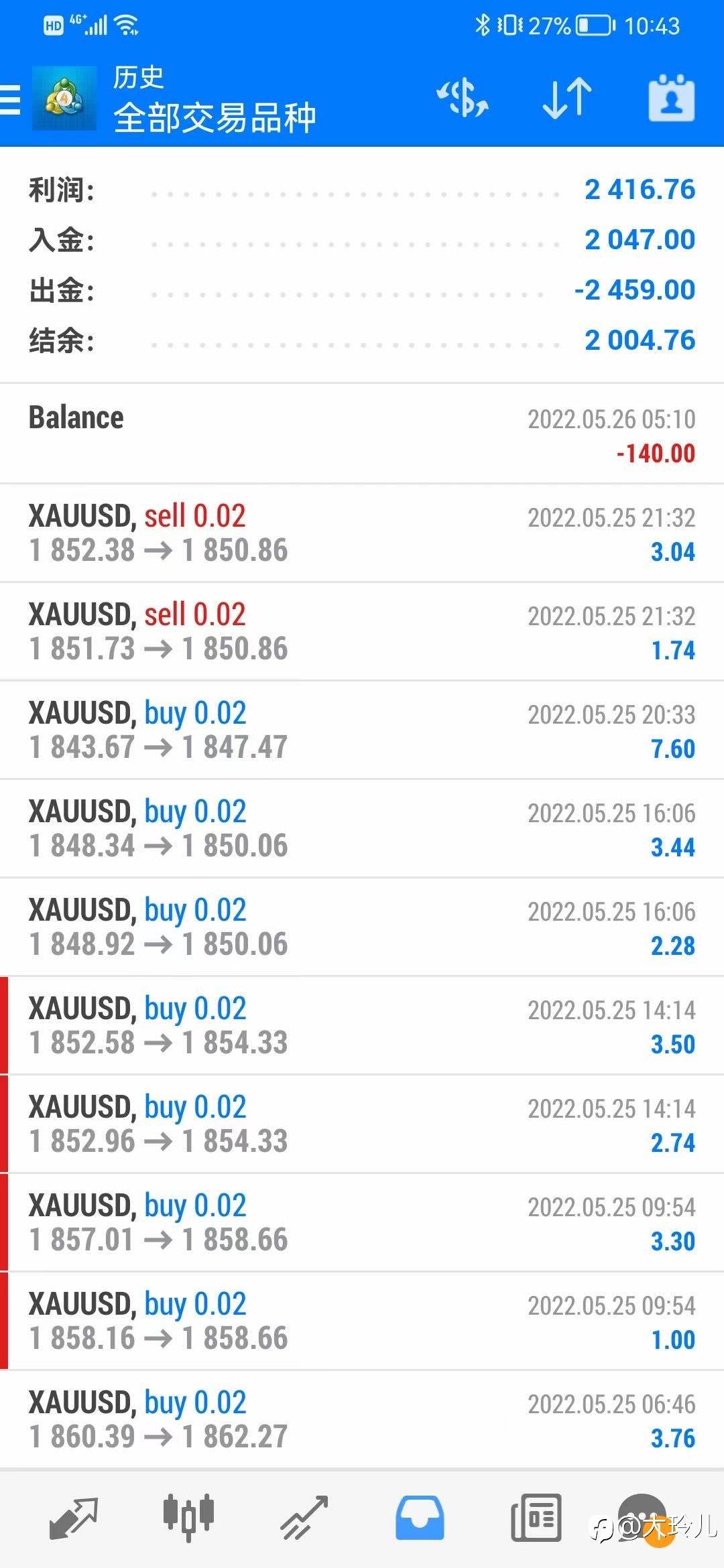The width and height of the screenshot is (724, 1568).
Task: Switch to the candlestick Chart tab
Action: [x=188, y=1516]
